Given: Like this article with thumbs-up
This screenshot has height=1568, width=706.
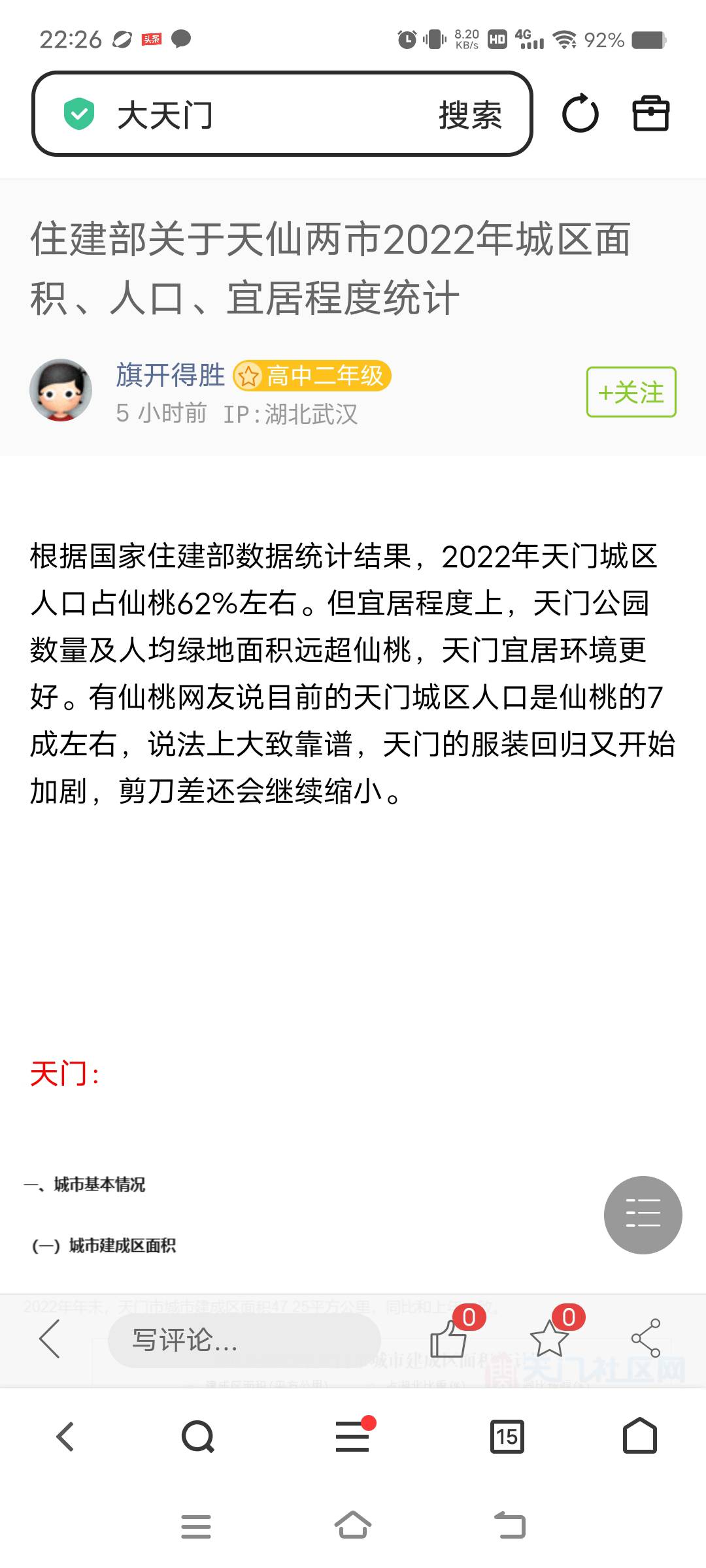Looking at the screenshot, I should 449,1339.
